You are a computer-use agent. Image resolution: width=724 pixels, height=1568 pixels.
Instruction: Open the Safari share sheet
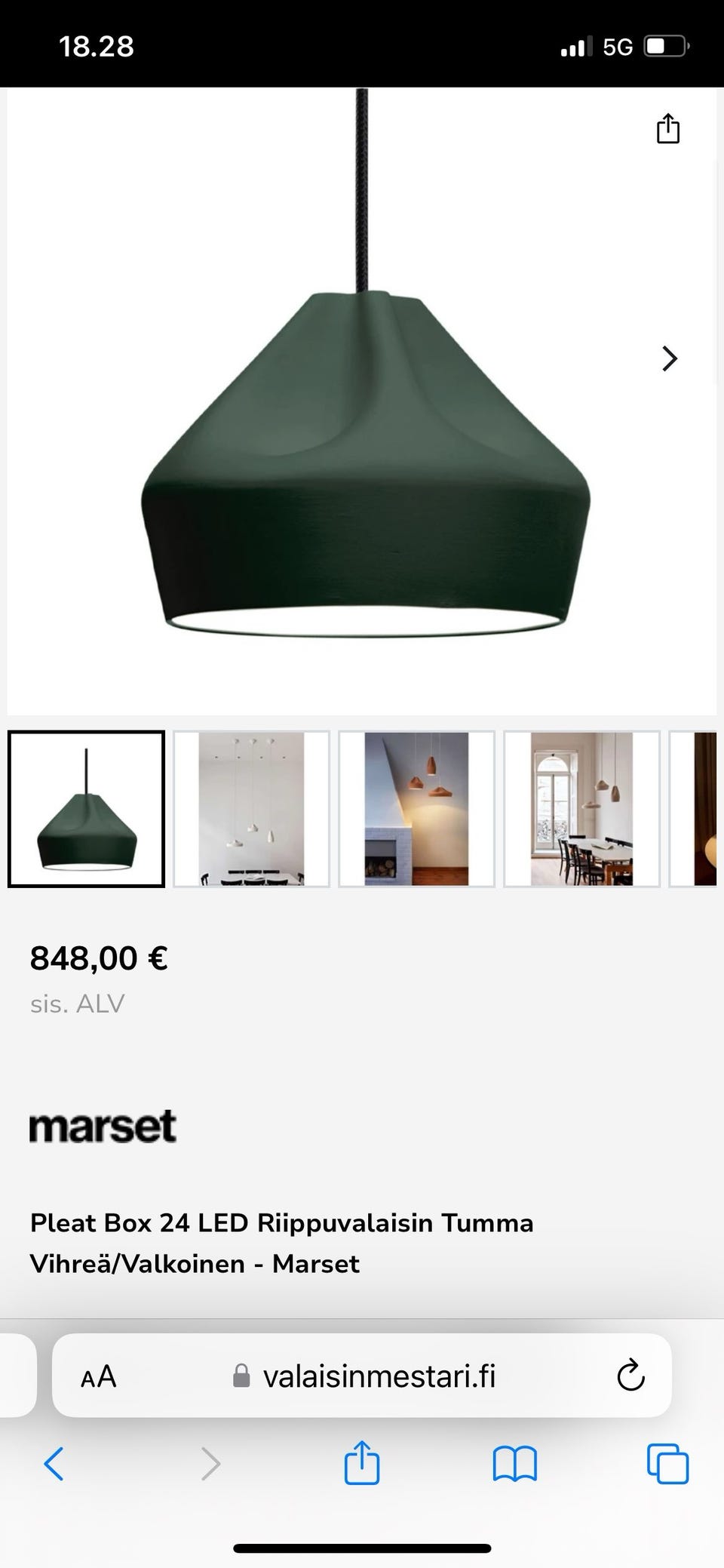coord(362,1462)
